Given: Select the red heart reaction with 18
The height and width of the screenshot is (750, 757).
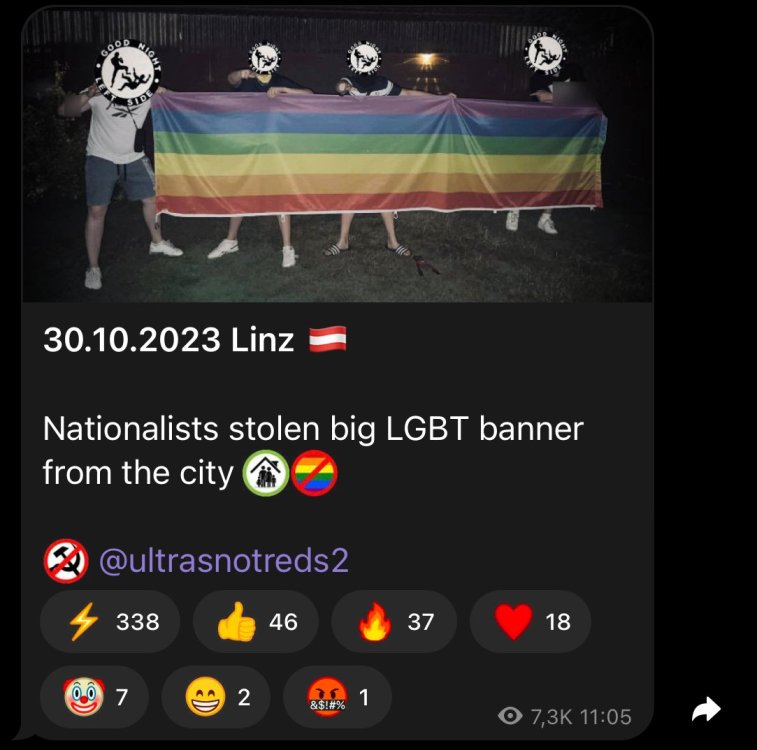Looking at the screenshot, I should pyautogui.click(x=530, y=622).
